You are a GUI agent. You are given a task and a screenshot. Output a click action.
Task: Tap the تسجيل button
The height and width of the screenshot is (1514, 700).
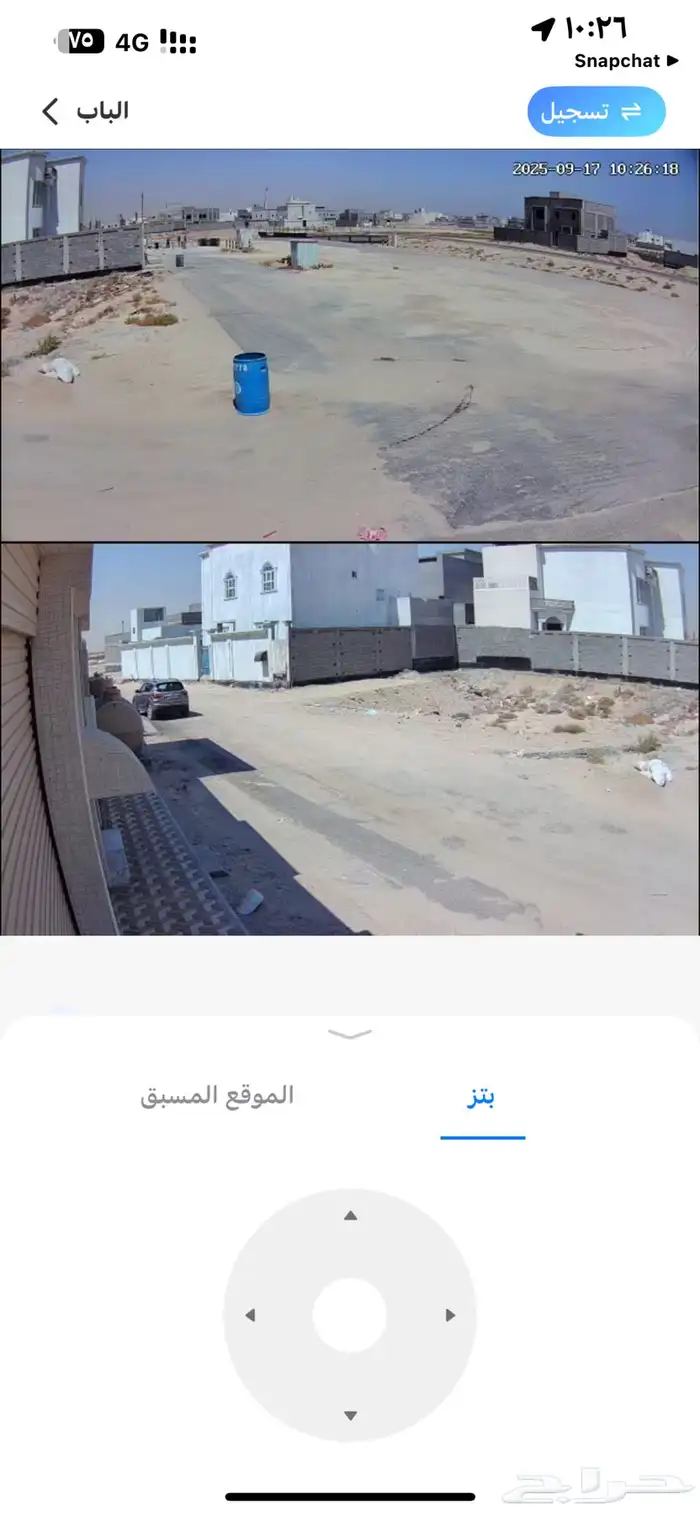596,111
